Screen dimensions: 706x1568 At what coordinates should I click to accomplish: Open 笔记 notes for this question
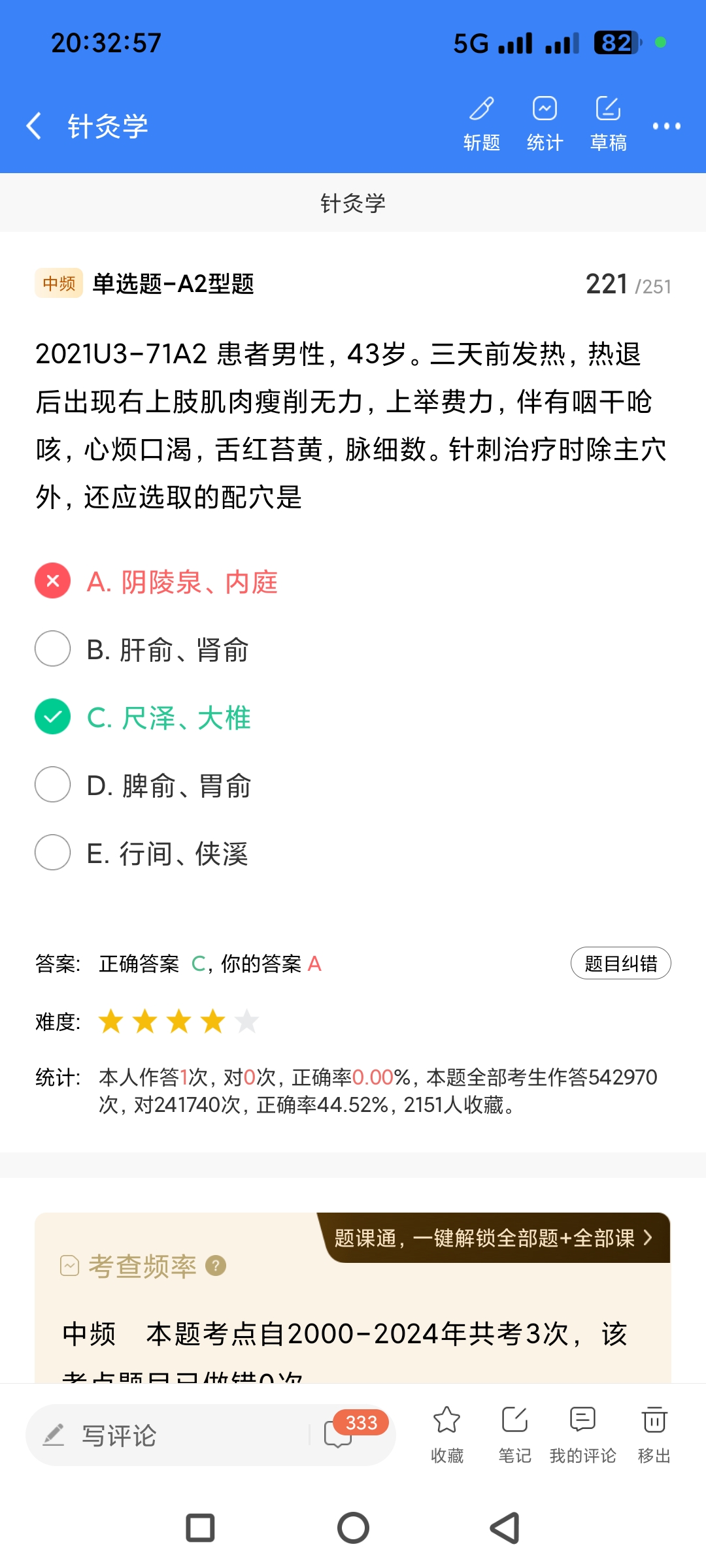[x=514, y=1433]
